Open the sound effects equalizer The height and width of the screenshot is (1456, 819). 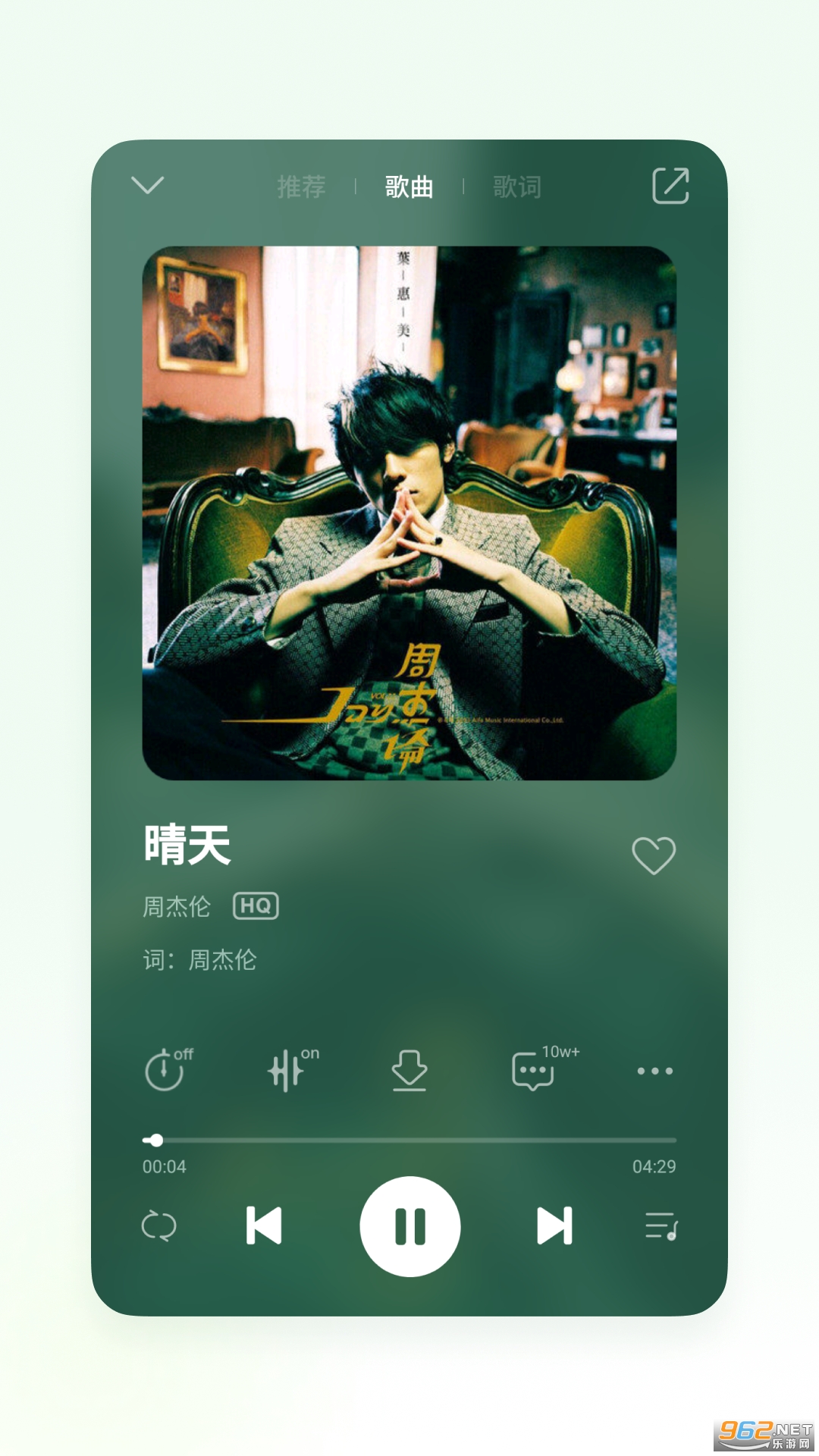pos(288,1069)
